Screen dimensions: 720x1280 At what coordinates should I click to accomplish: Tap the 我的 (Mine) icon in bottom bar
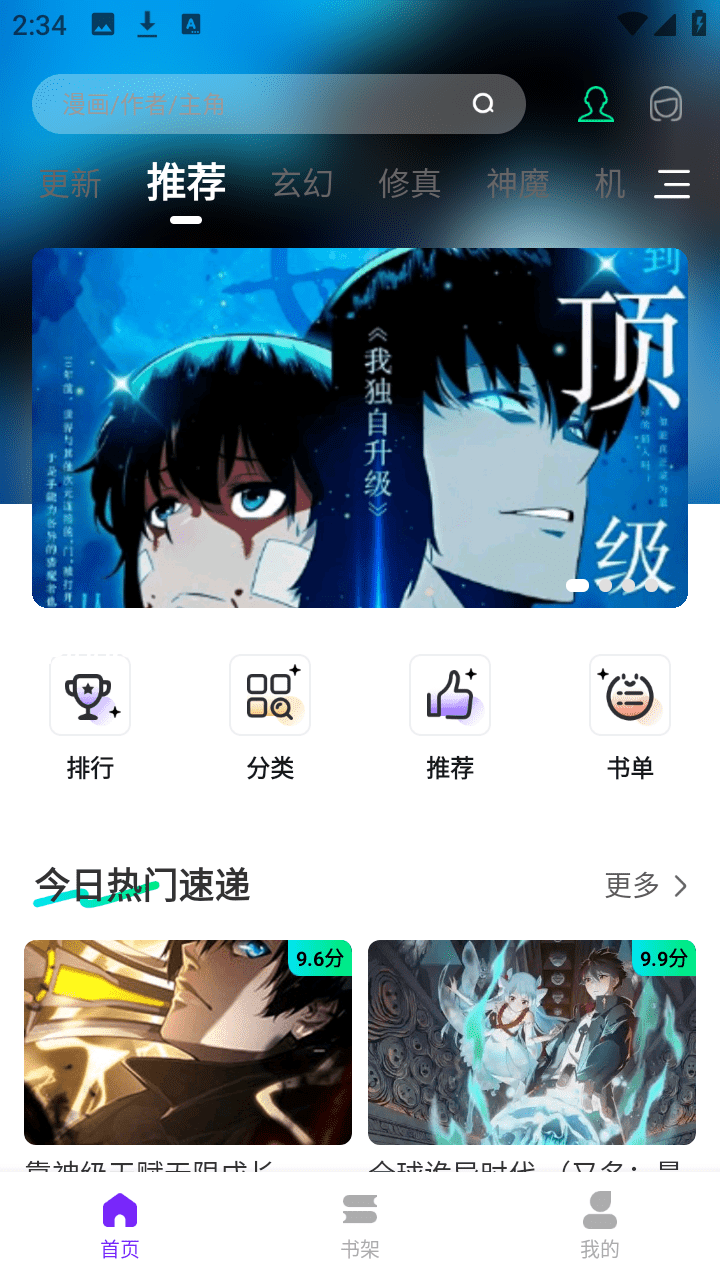tap(600, 1220)
